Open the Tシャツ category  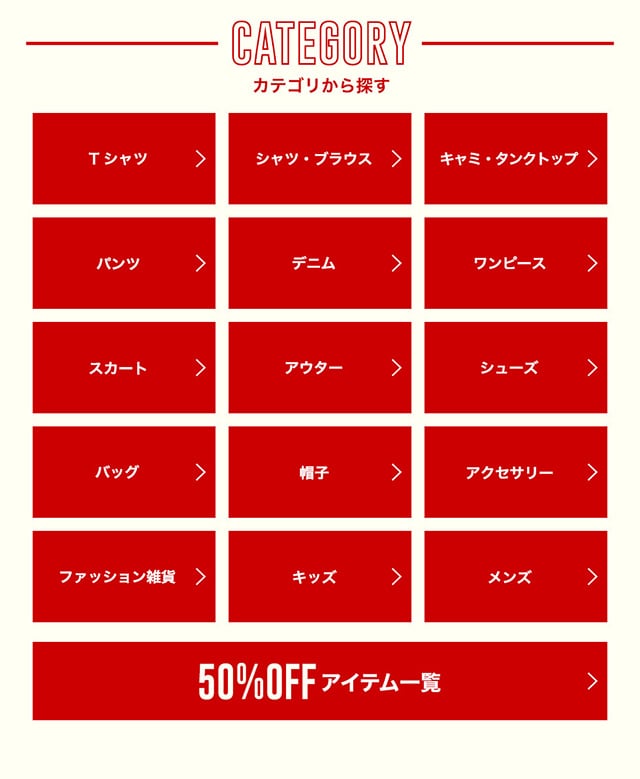coord(124,158)
